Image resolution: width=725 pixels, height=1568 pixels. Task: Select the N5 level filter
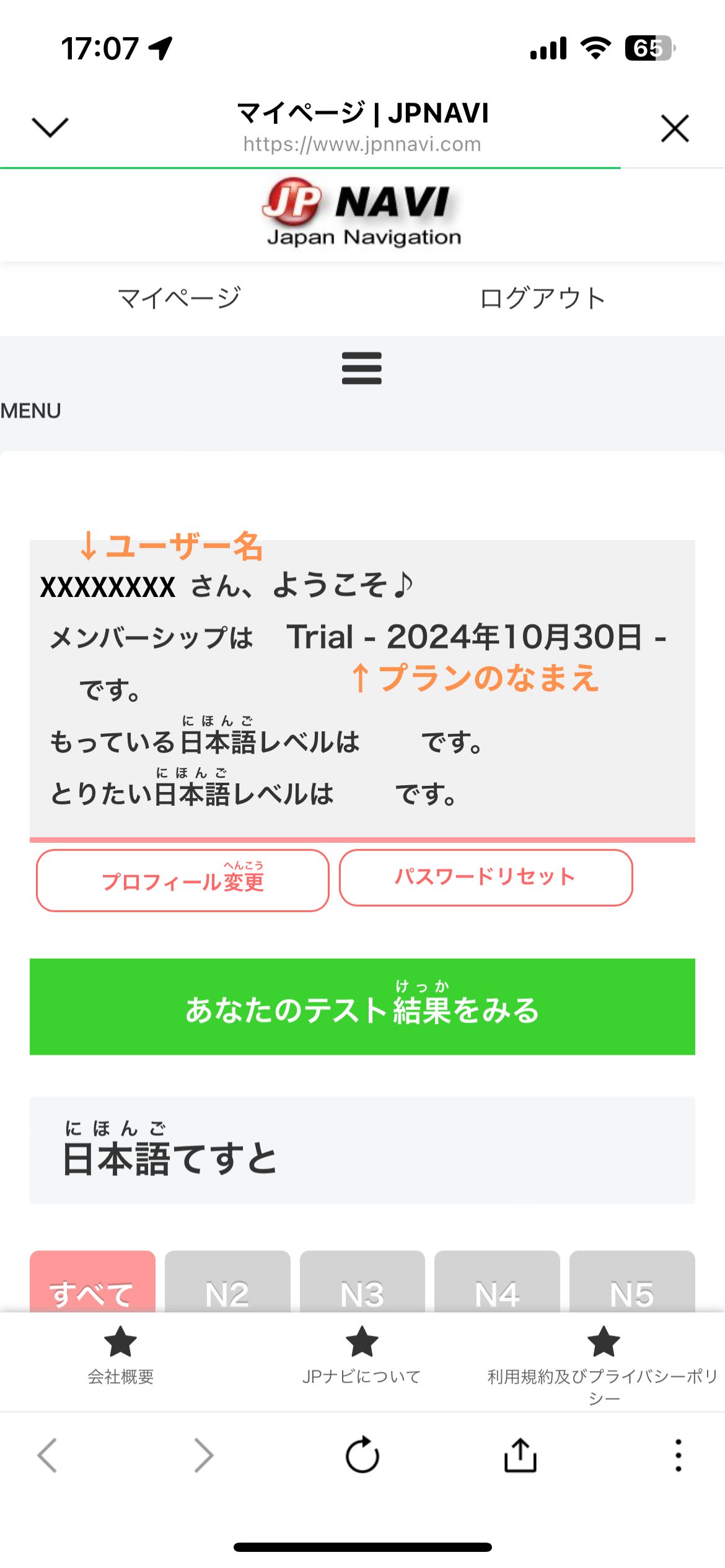[x=633, y=1294]
